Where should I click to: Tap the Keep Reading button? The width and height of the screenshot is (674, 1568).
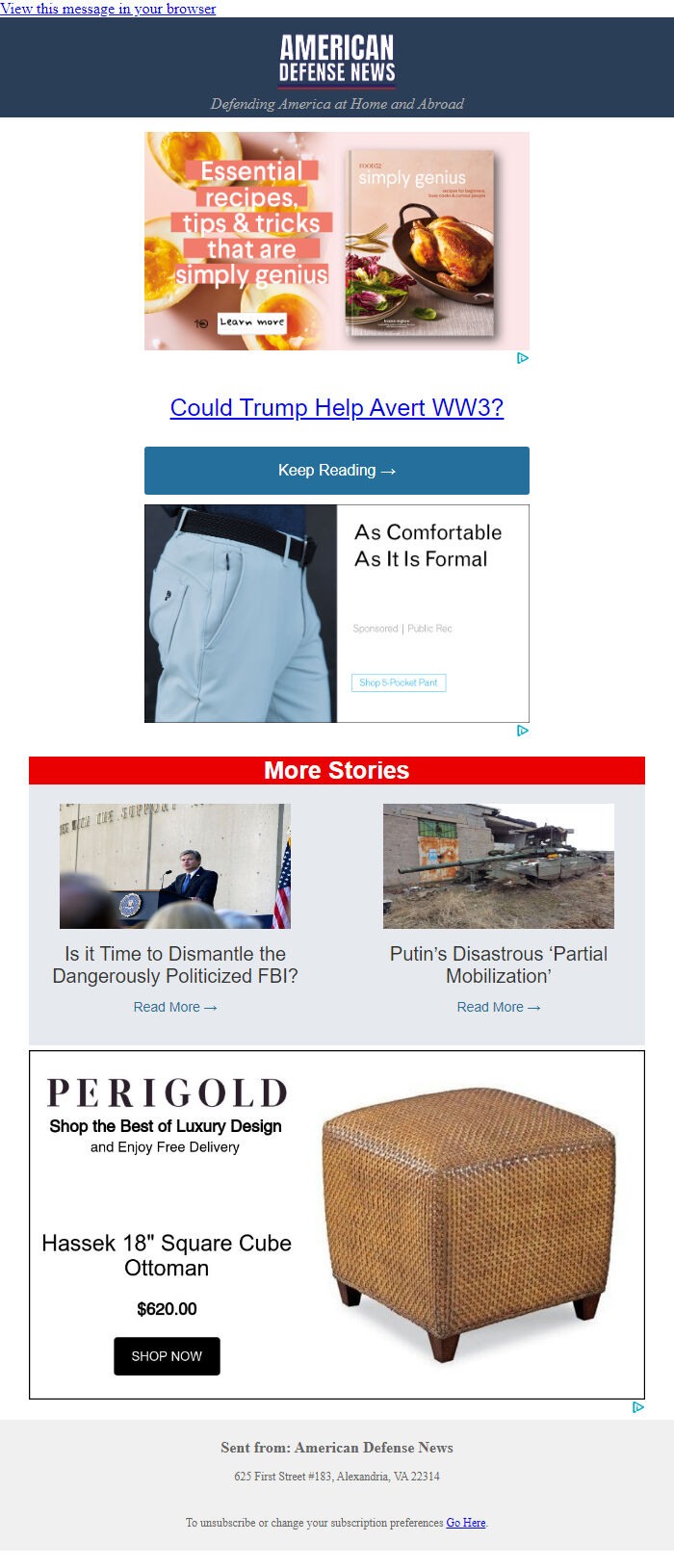[x=336, y=471]
